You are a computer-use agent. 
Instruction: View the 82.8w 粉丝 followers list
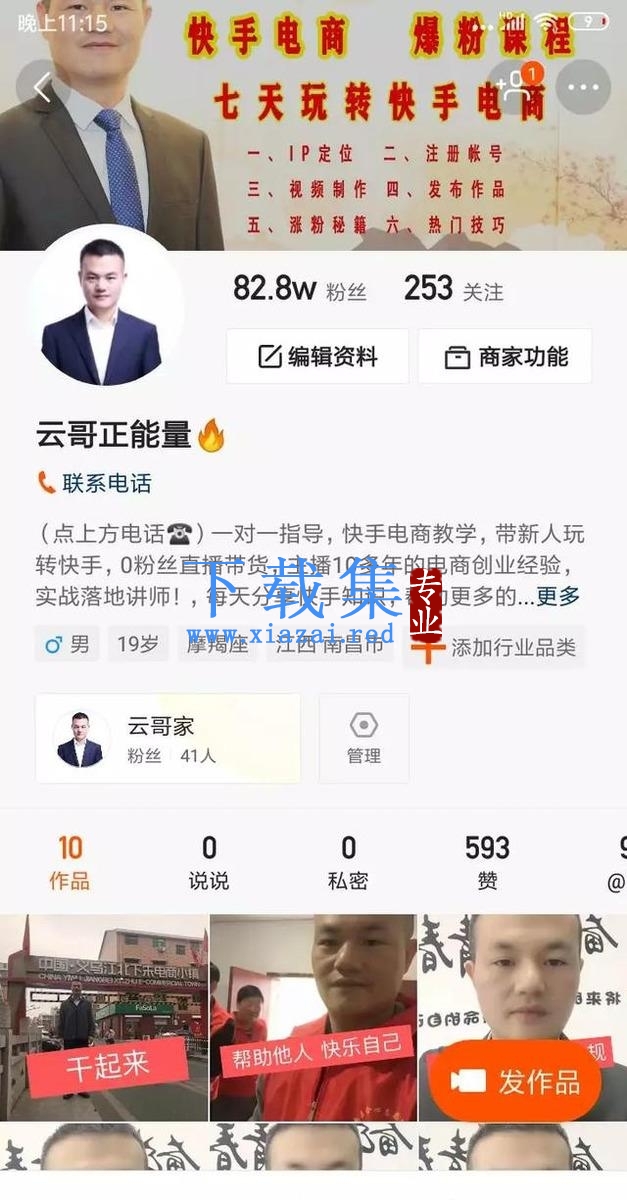[299, 290]
